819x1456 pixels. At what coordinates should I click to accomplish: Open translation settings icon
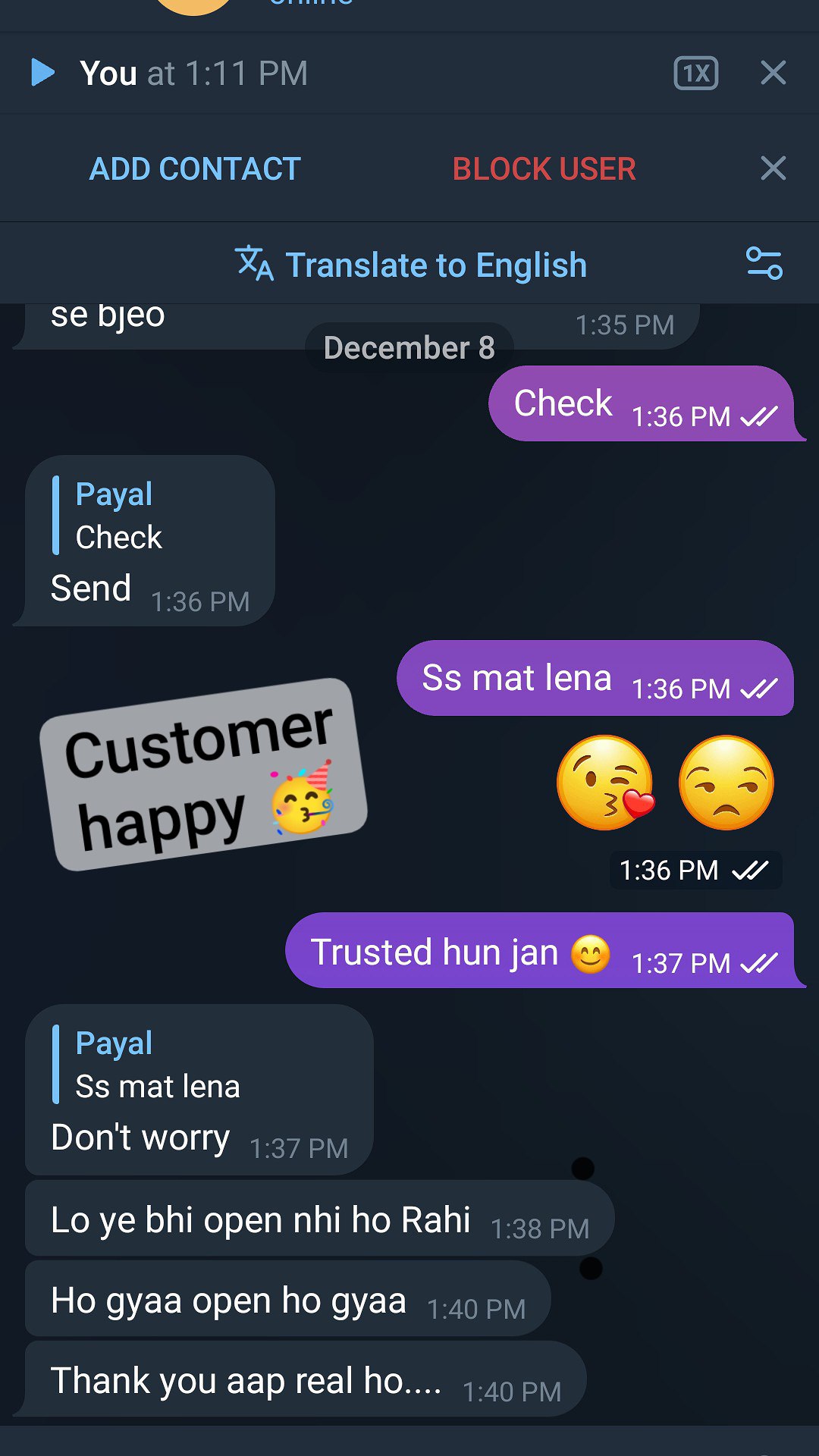[x=764, y=264]
